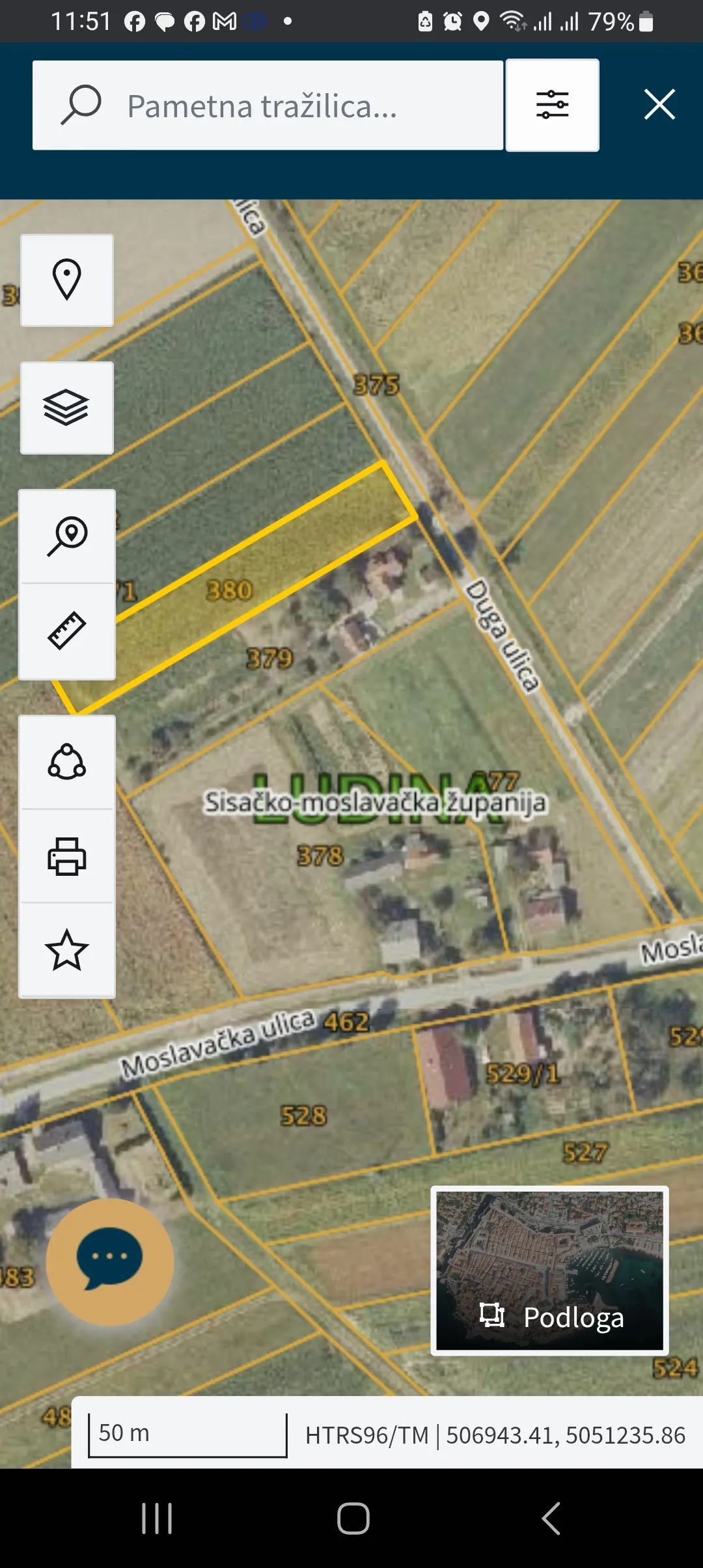The image size is (703, 1568).
Task: Select the ruler measurement tool
Action: pyautogui.click(x=67, y=631)
